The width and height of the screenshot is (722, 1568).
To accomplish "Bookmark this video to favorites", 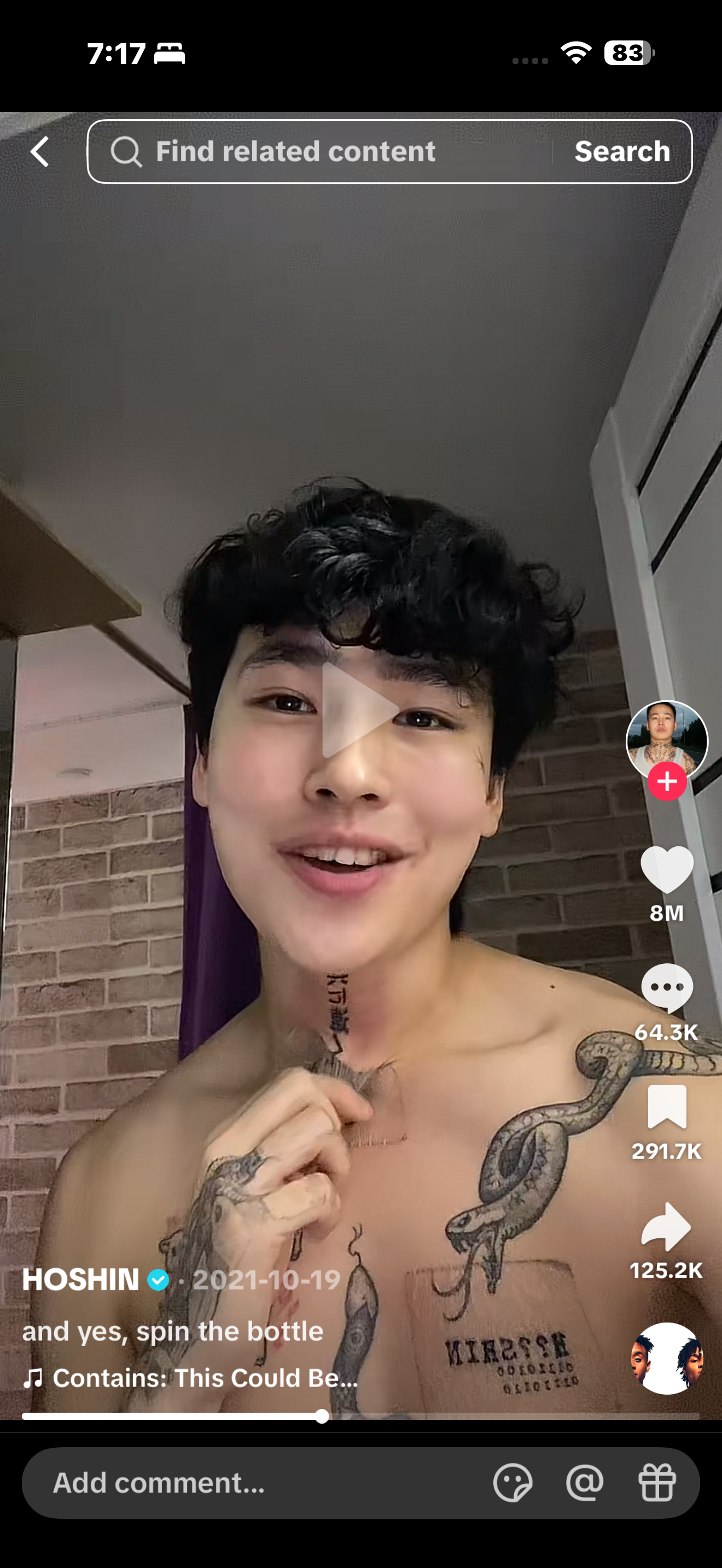I will pyautogui.click(x=667, y=1107).
